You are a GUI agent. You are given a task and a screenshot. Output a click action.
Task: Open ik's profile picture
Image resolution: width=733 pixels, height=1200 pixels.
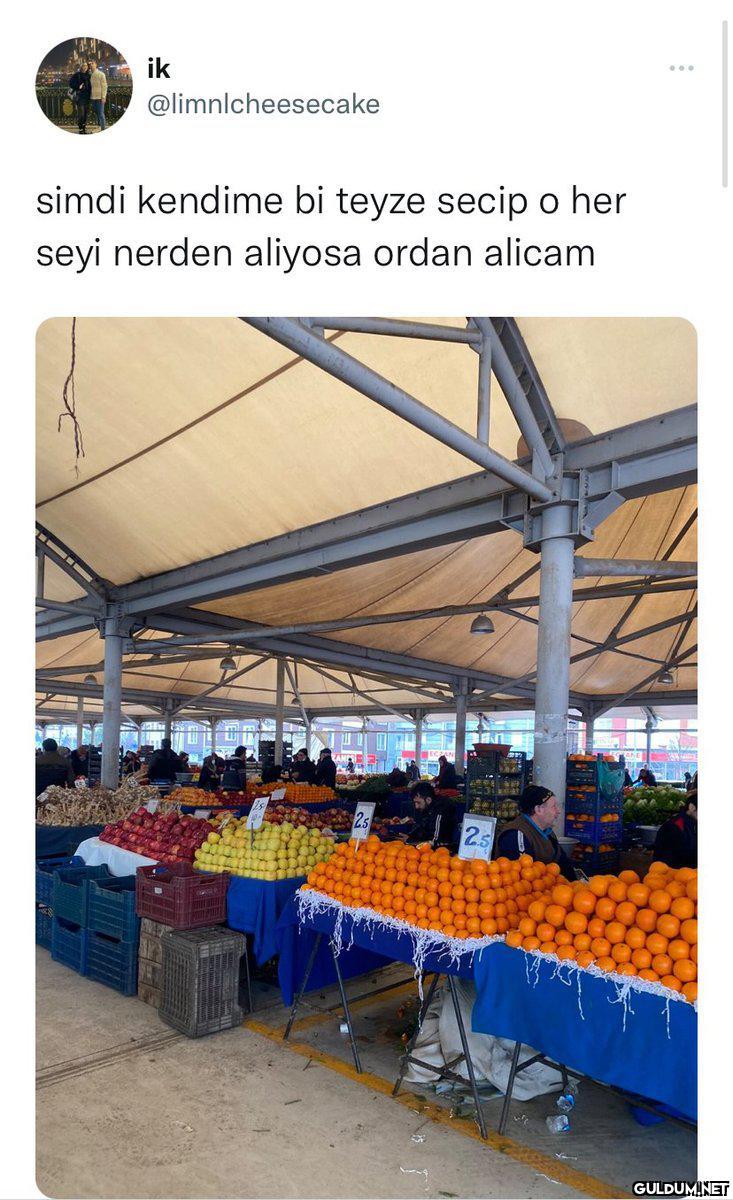pyautogui.click(x=84, y=85)
